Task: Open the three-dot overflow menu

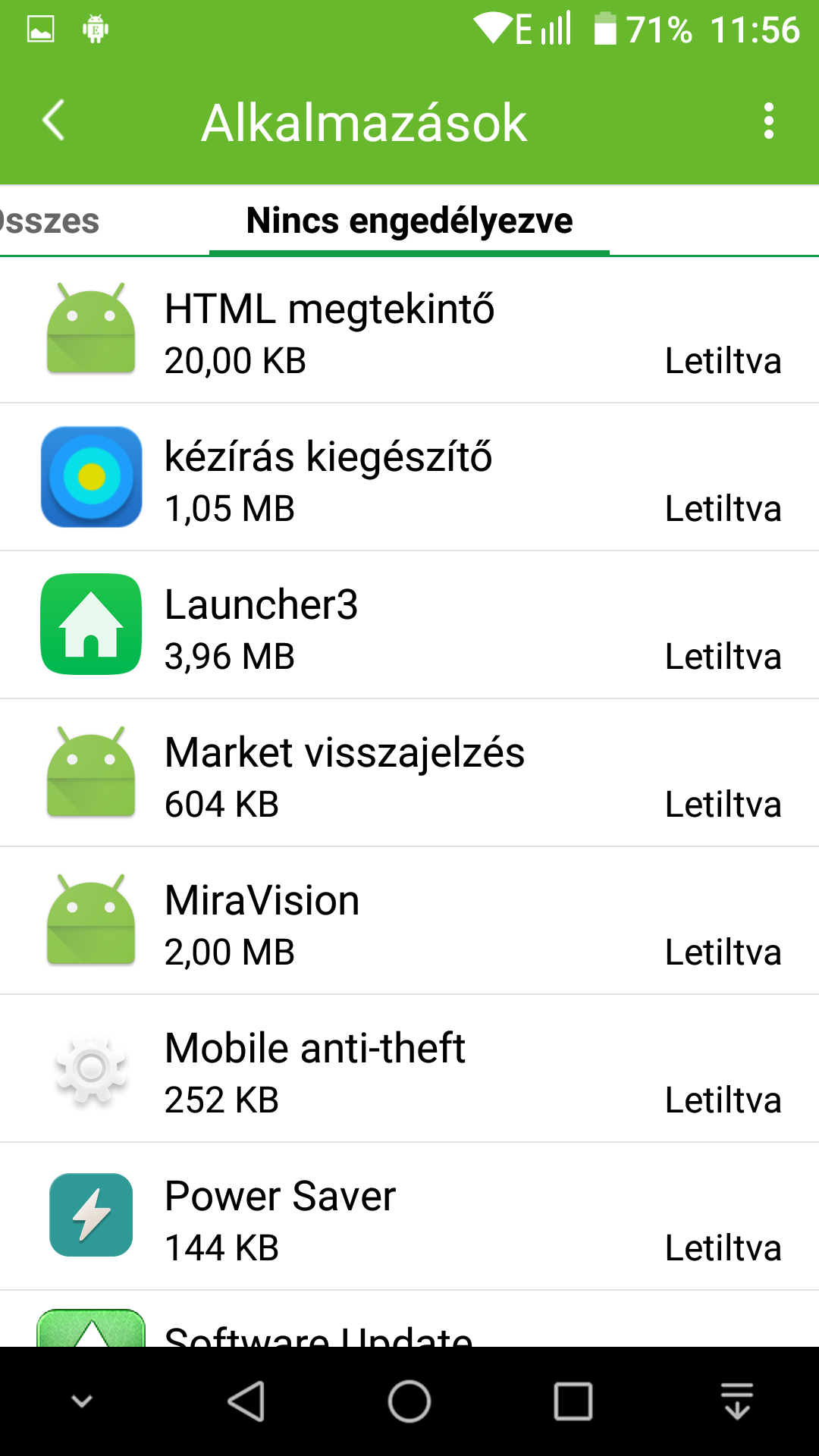Action: pyautogui.click(x=769, y=121)
